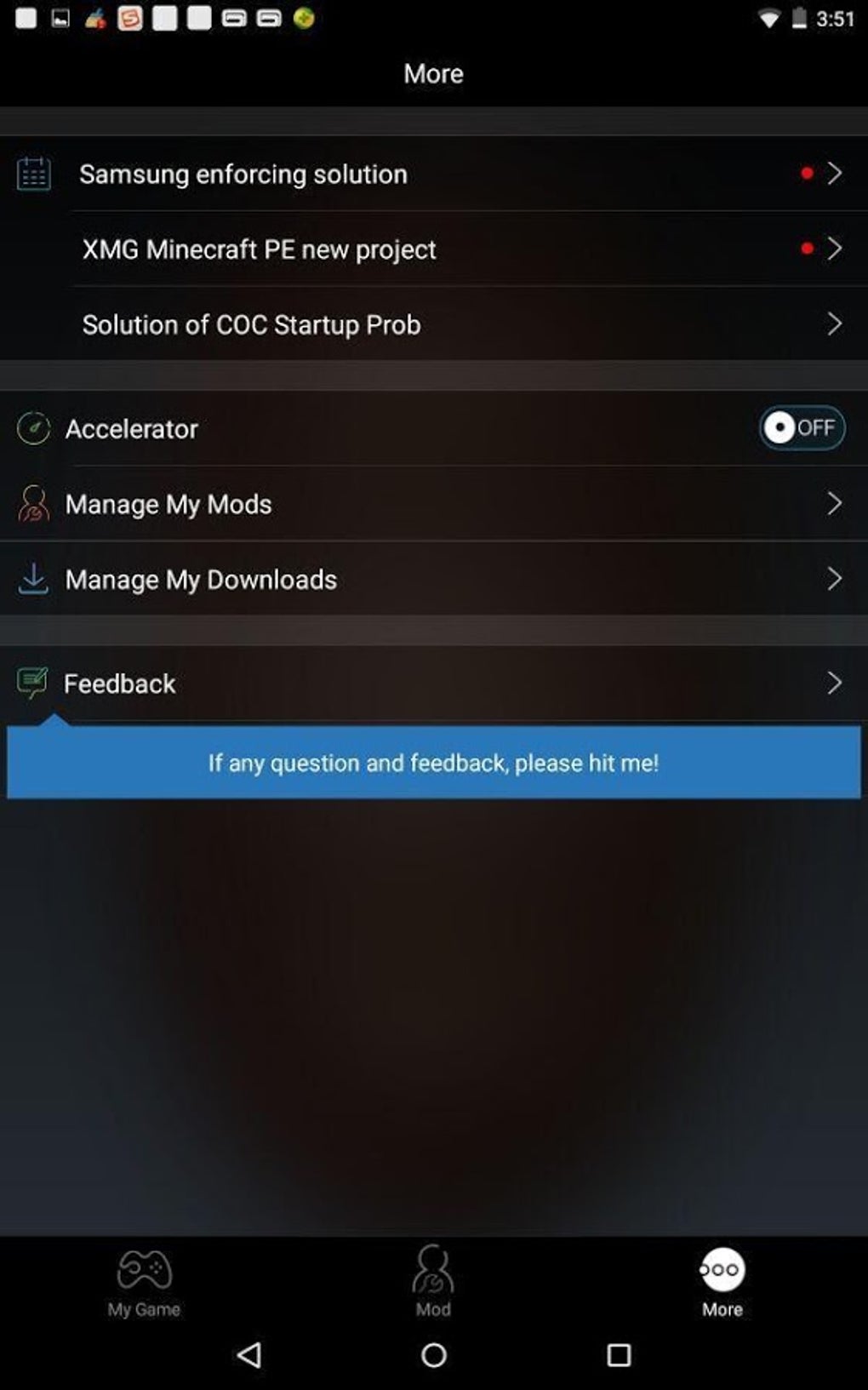This screenshot has width=868, height=1390.
Task: Select the More tab
Action: 722,1283
